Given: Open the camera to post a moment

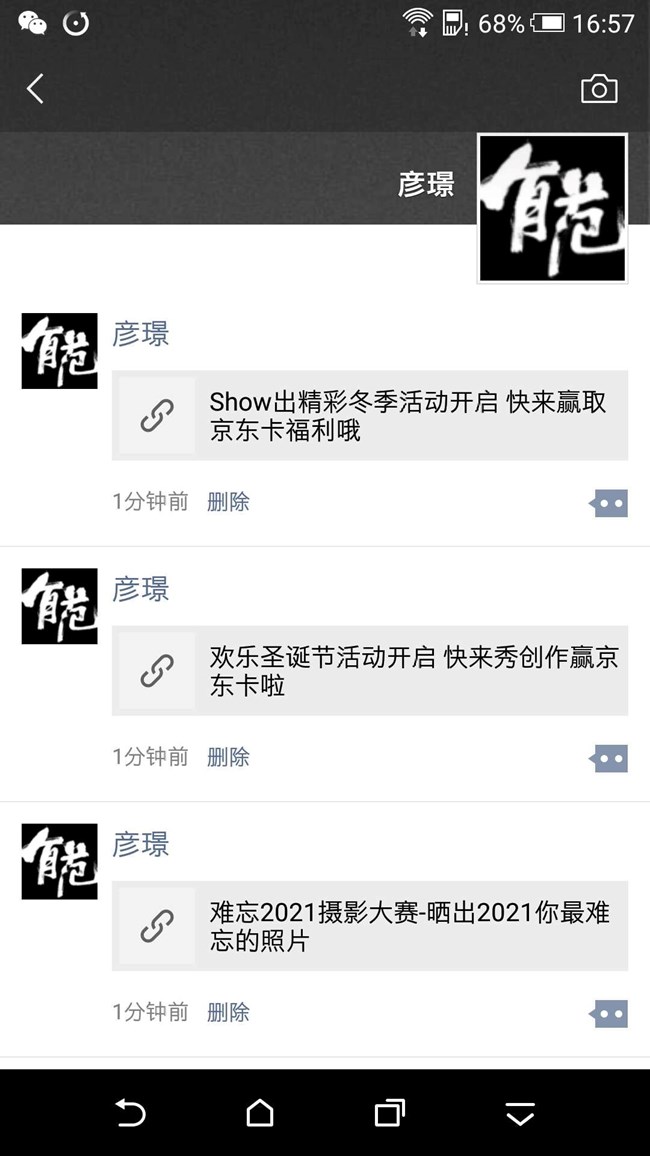Looking at the screenshot, I should point(599,88).
